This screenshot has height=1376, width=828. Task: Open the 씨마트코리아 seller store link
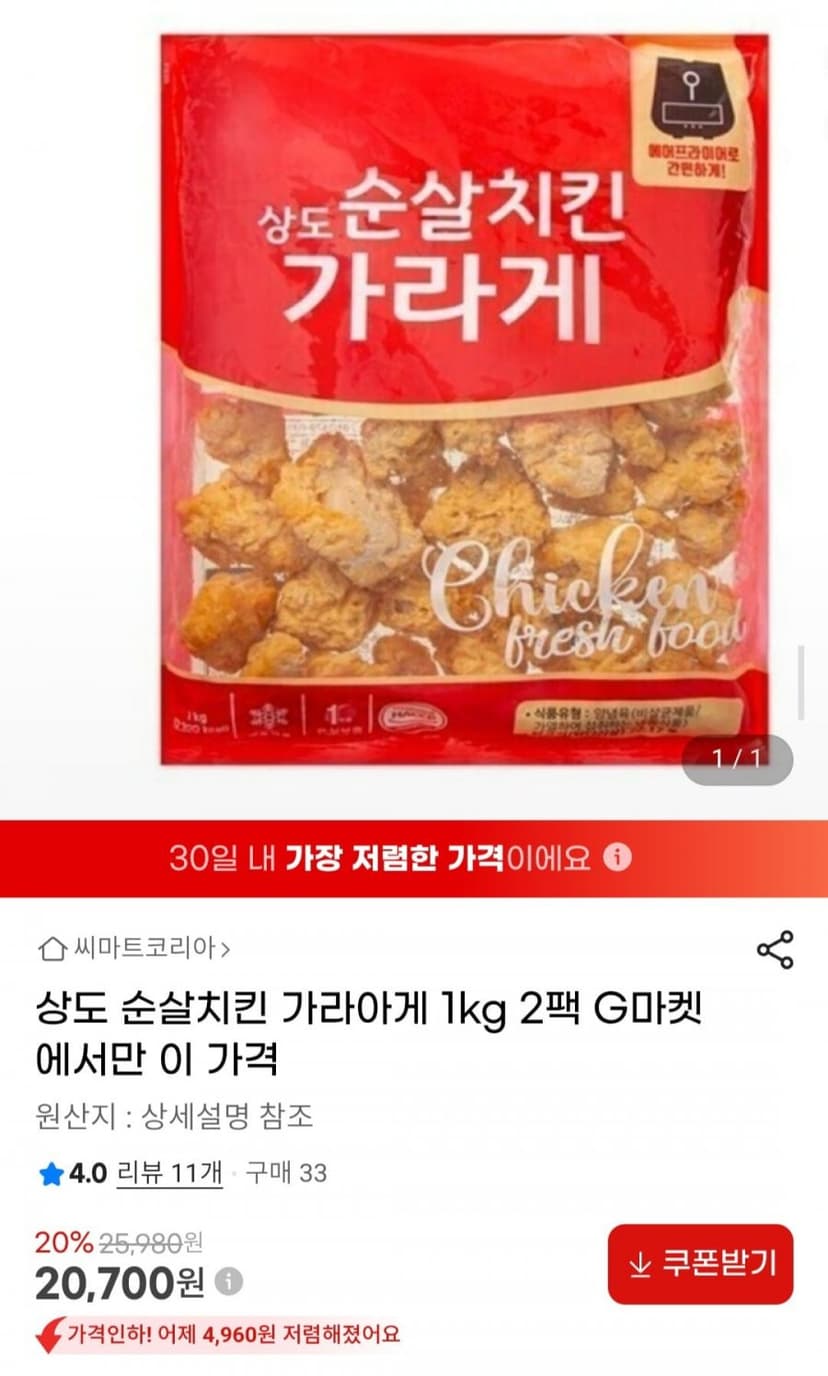[135, 947]
